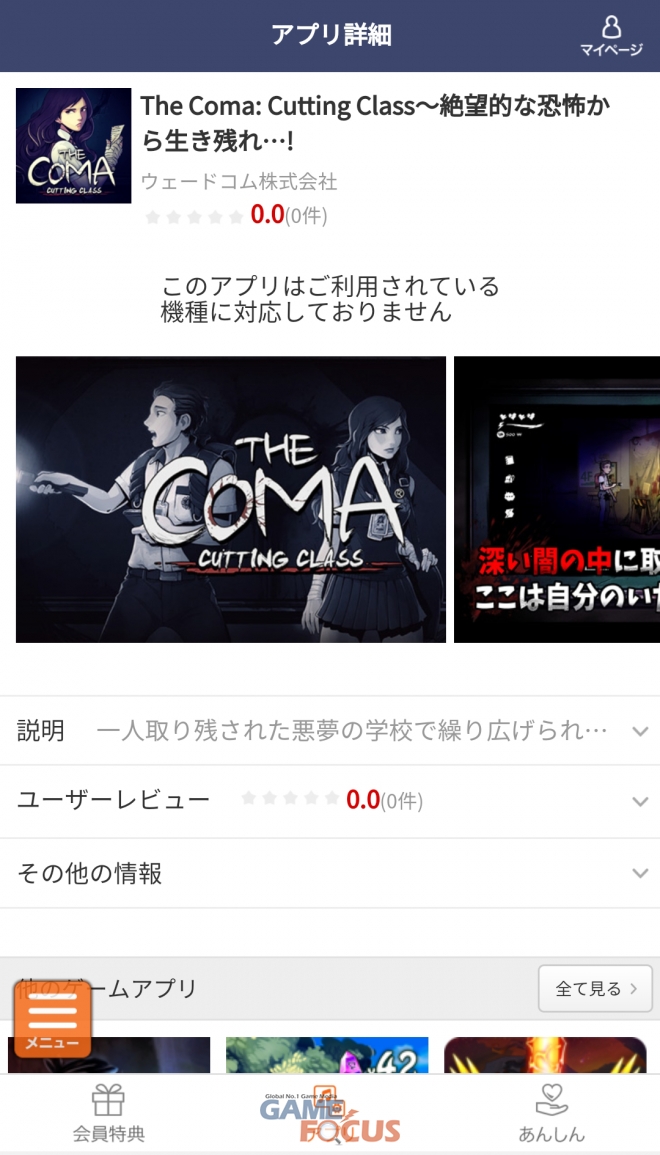Expand the 説明 description section
The height and width of the screenshot is (1155, 660).
click(x=330, y=731)
